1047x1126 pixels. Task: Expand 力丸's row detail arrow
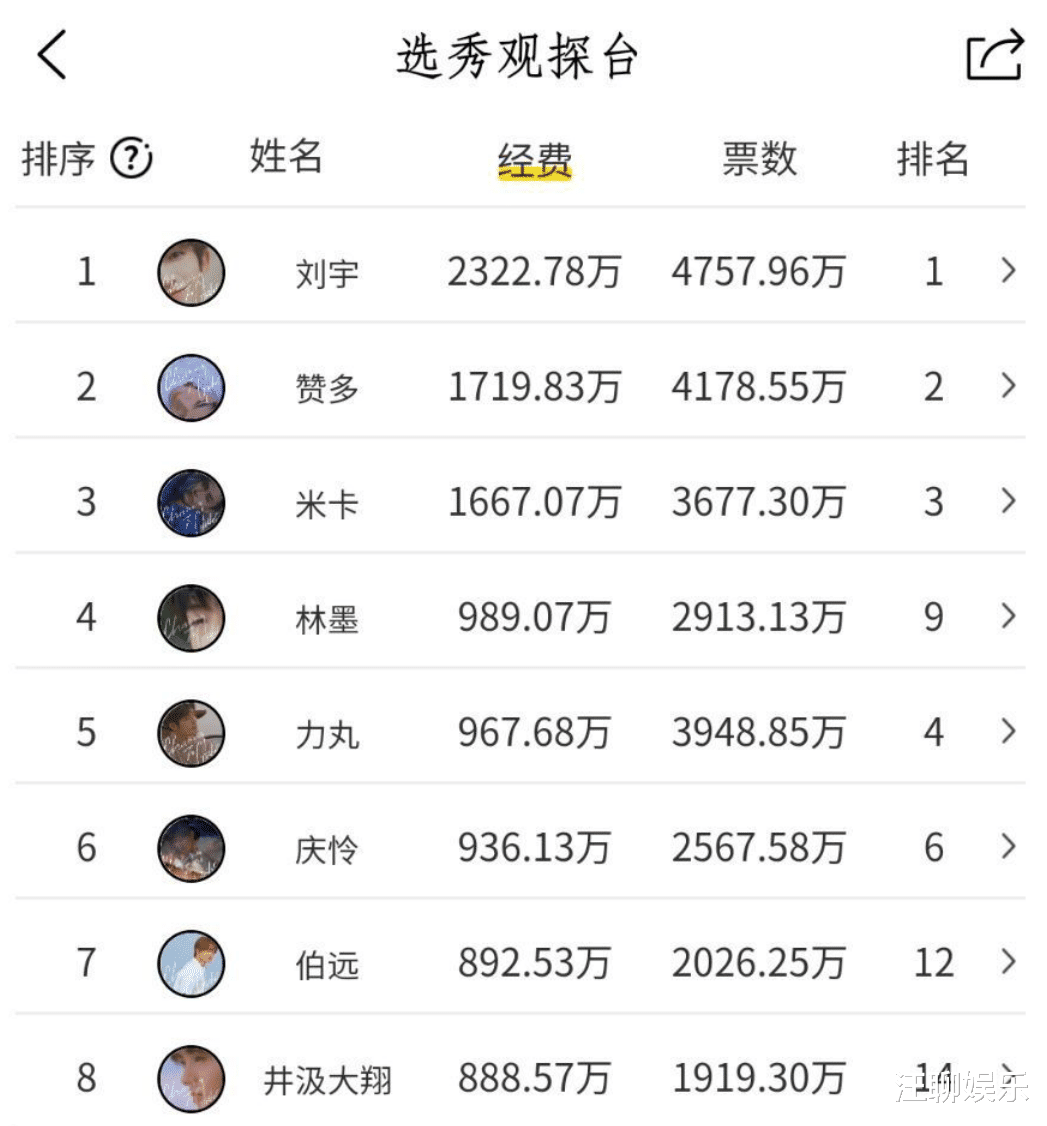(x=1008, y=732)
